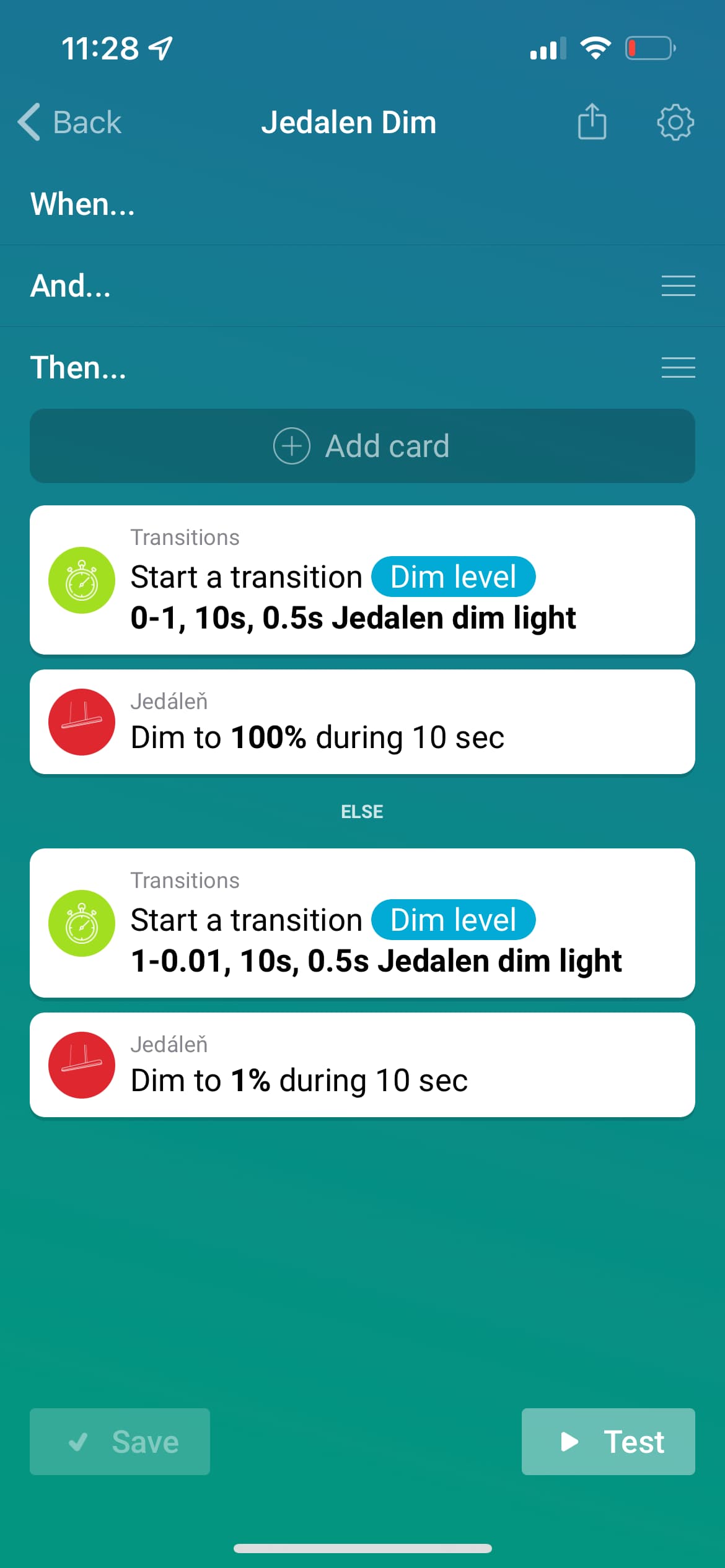Open the When... section
Image resolution: width=725 pixels, height=1568 pixels.
click(83, 204)
